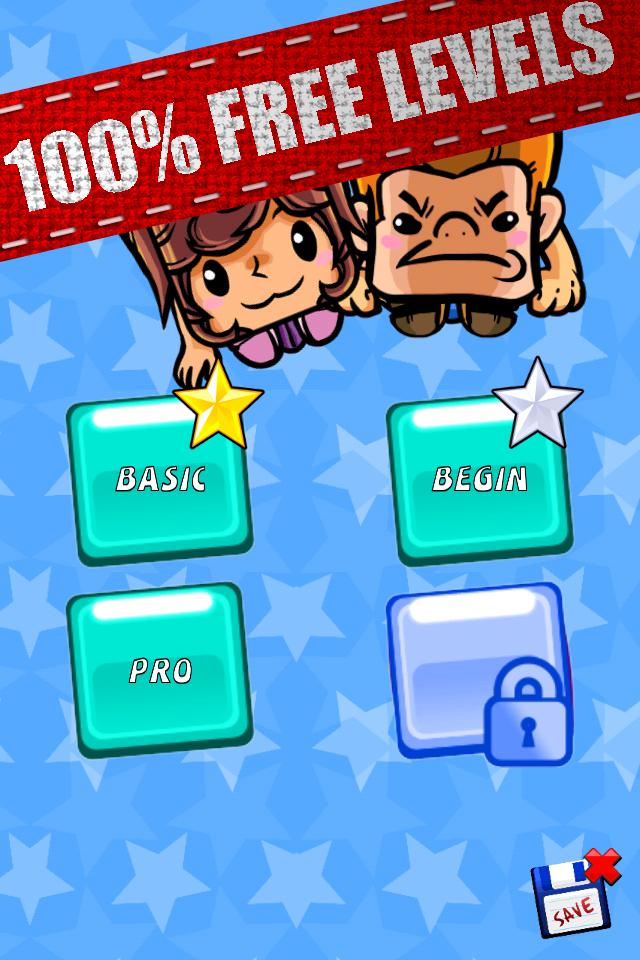
Task: Choose the PRO level pack
Action: pyautogui.click(x=160, y=670)
